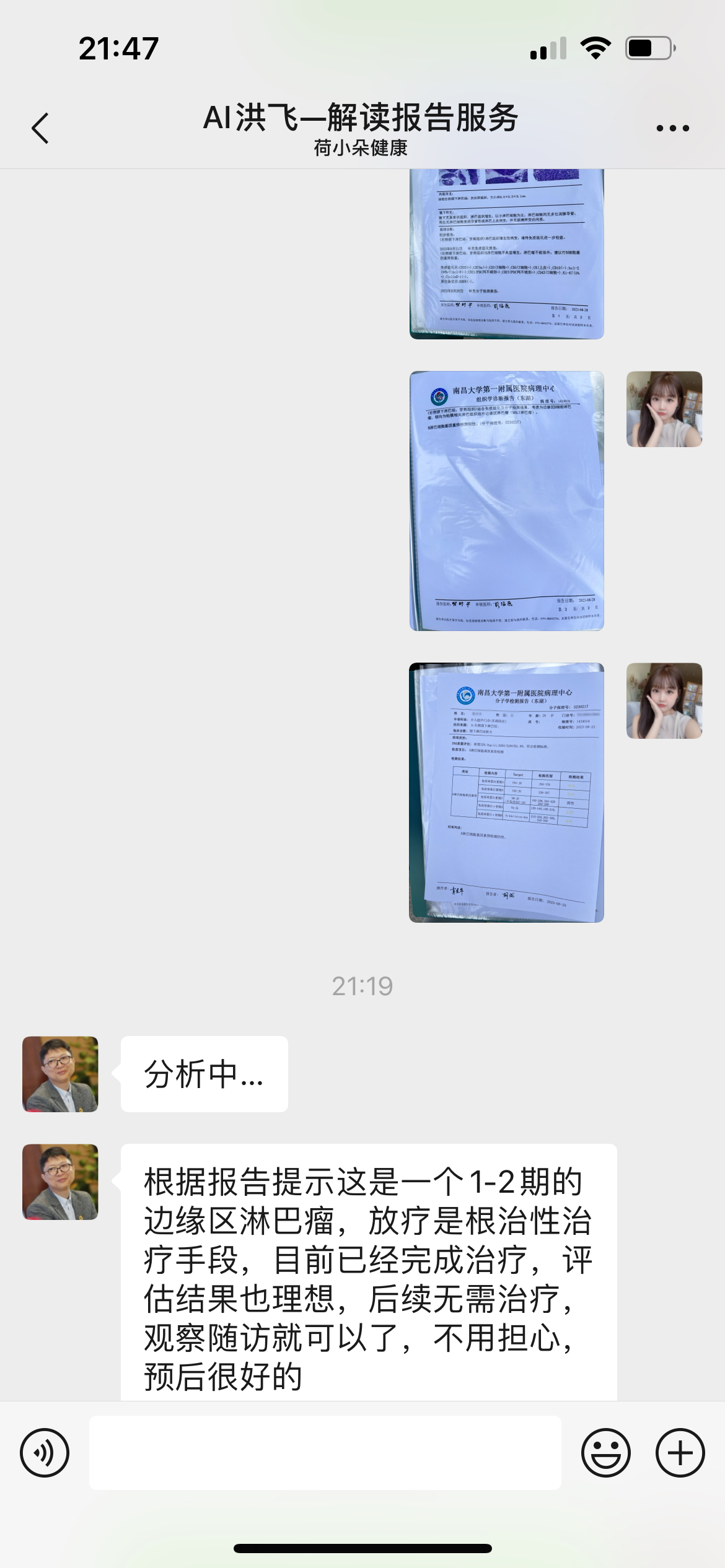
Task: Open the plus attachments menu
Action: 680,1452
